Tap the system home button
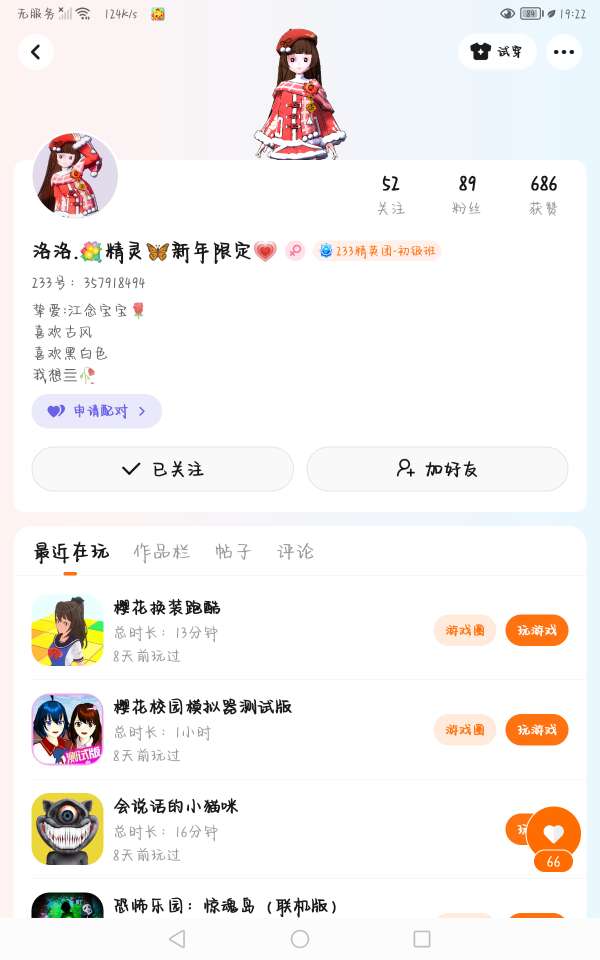Image resolution: width=600 pixels, height=960 pixels. click(300, 939)
